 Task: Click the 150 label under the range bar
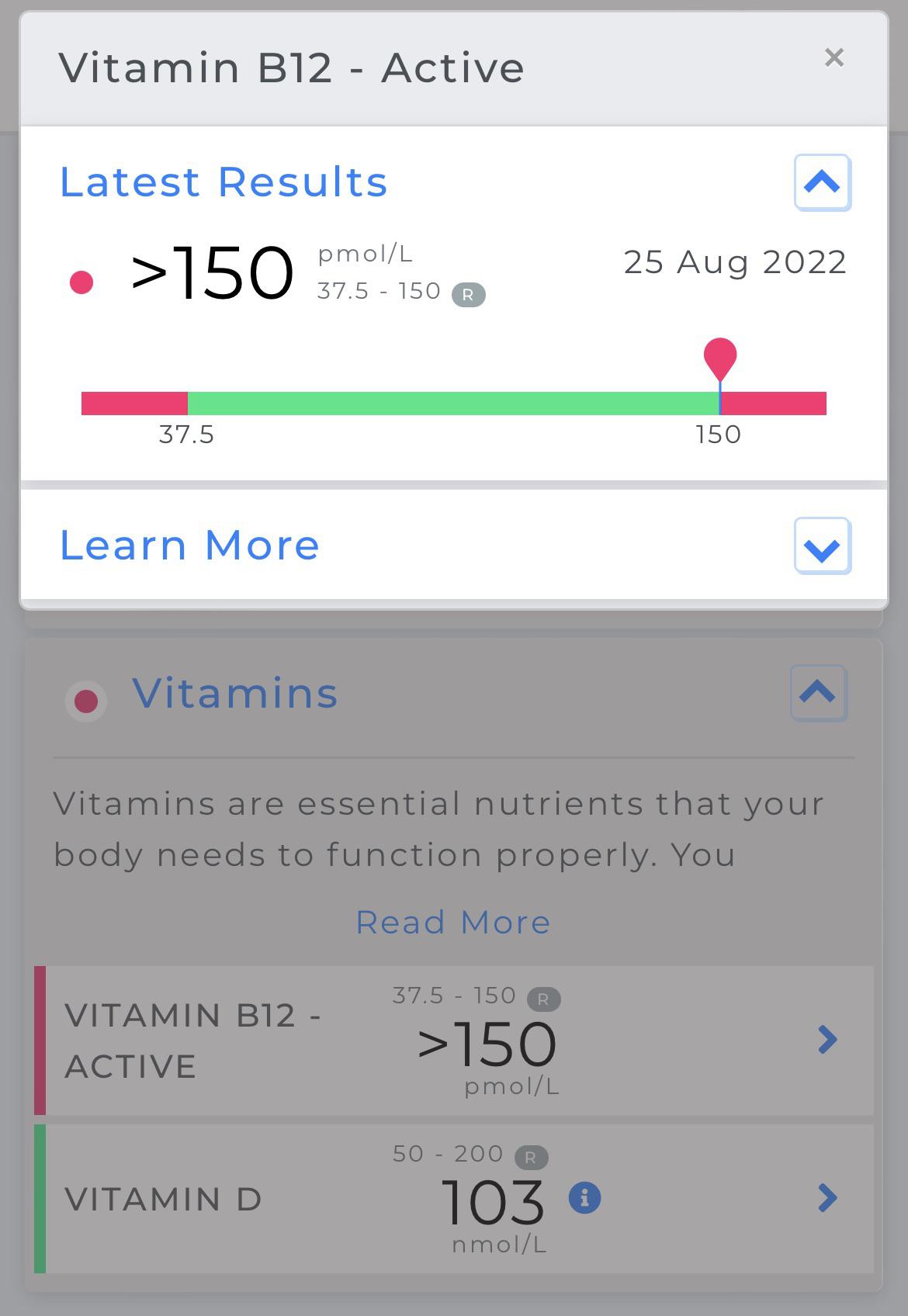719,435
